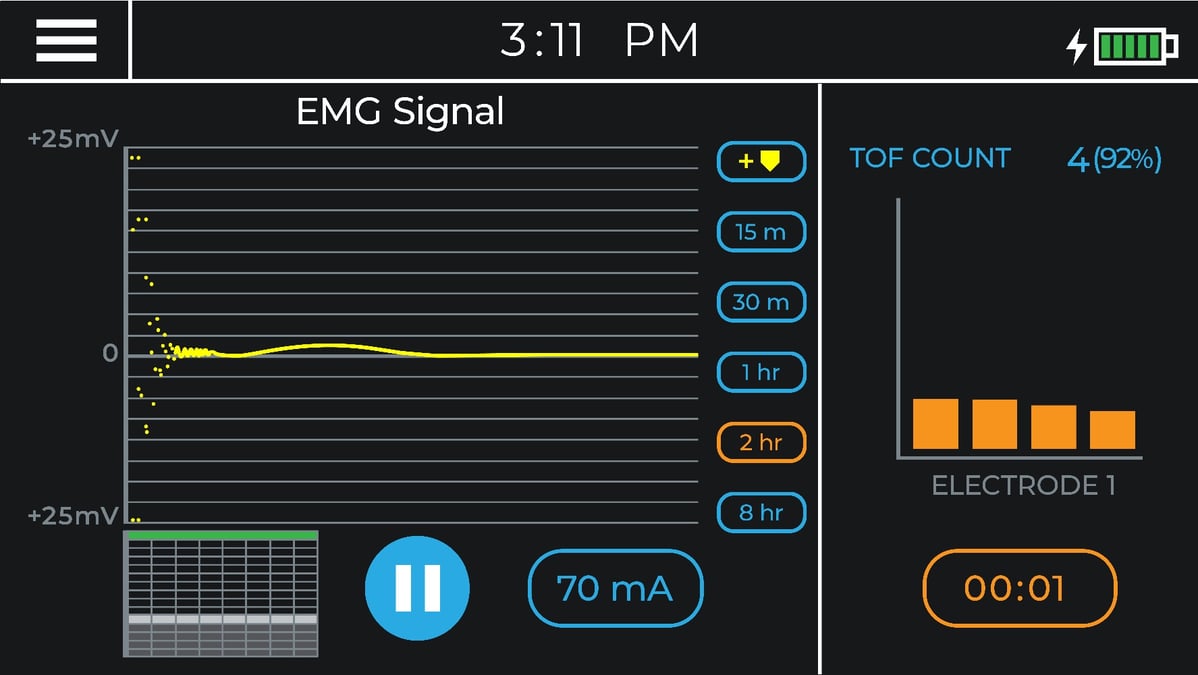Tap the 00:01 timer button
This screenshot has width=1198, height=675.
point(1018,588)
